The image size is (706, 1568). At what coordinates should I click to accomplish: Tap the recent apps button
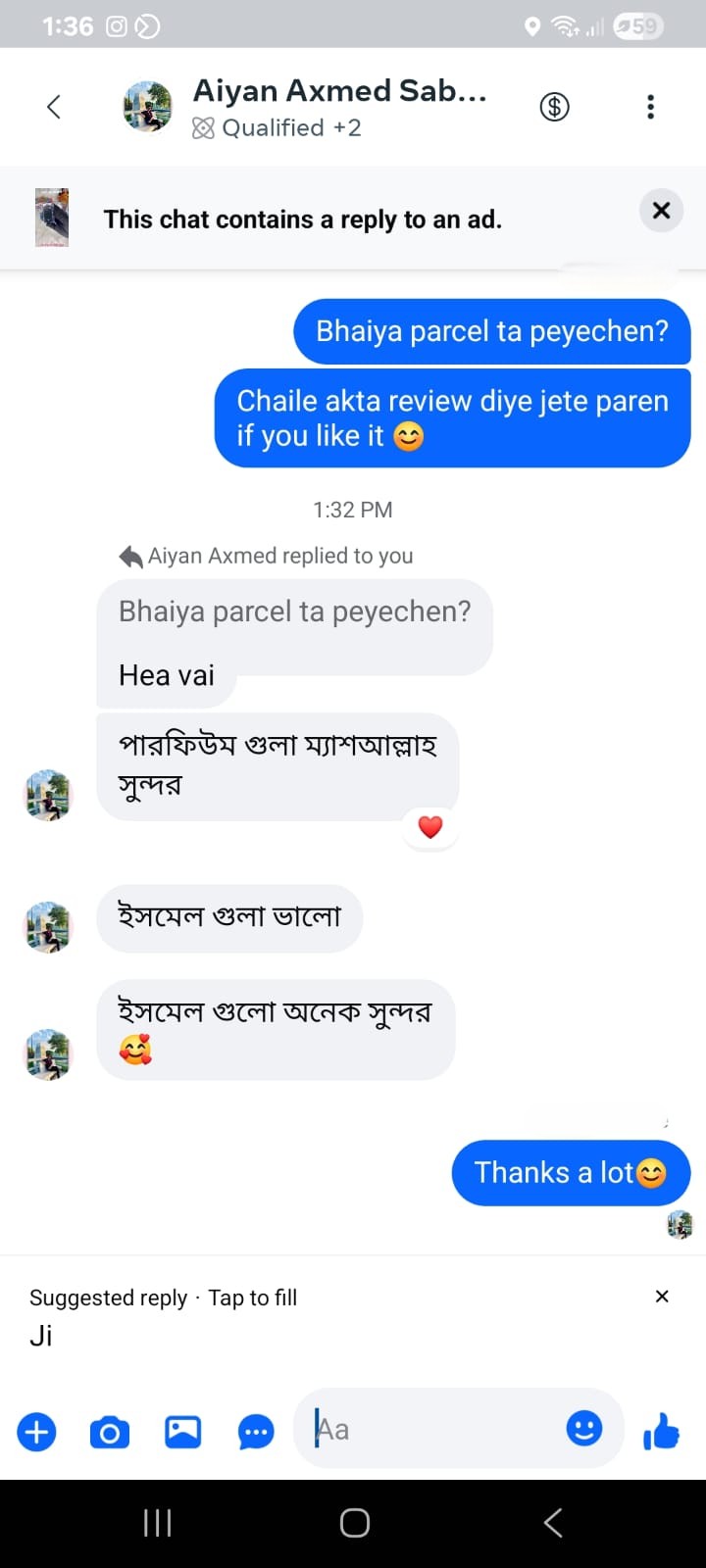point(157,1522)
